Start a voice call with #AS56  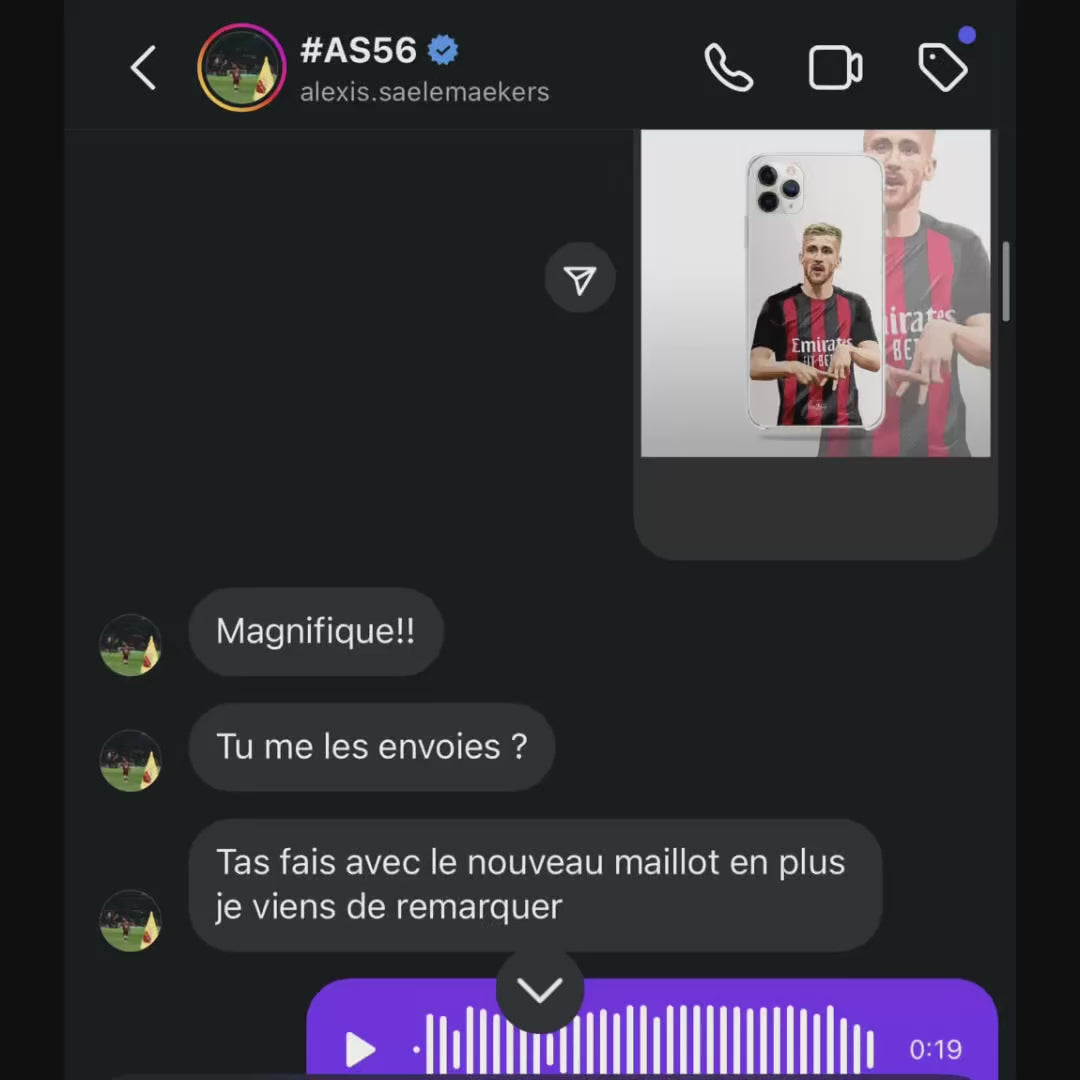pyautogui.click(x=728, y=68)
